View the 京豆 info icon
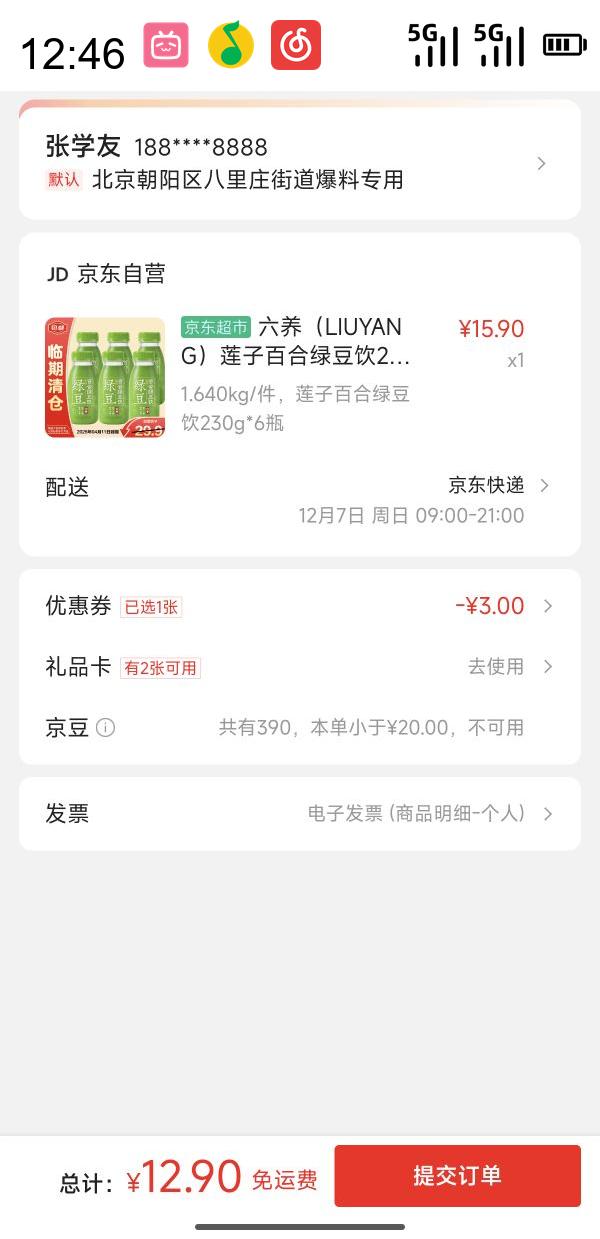This screenshot has width=600, height=1239. (x=105, y=728)
